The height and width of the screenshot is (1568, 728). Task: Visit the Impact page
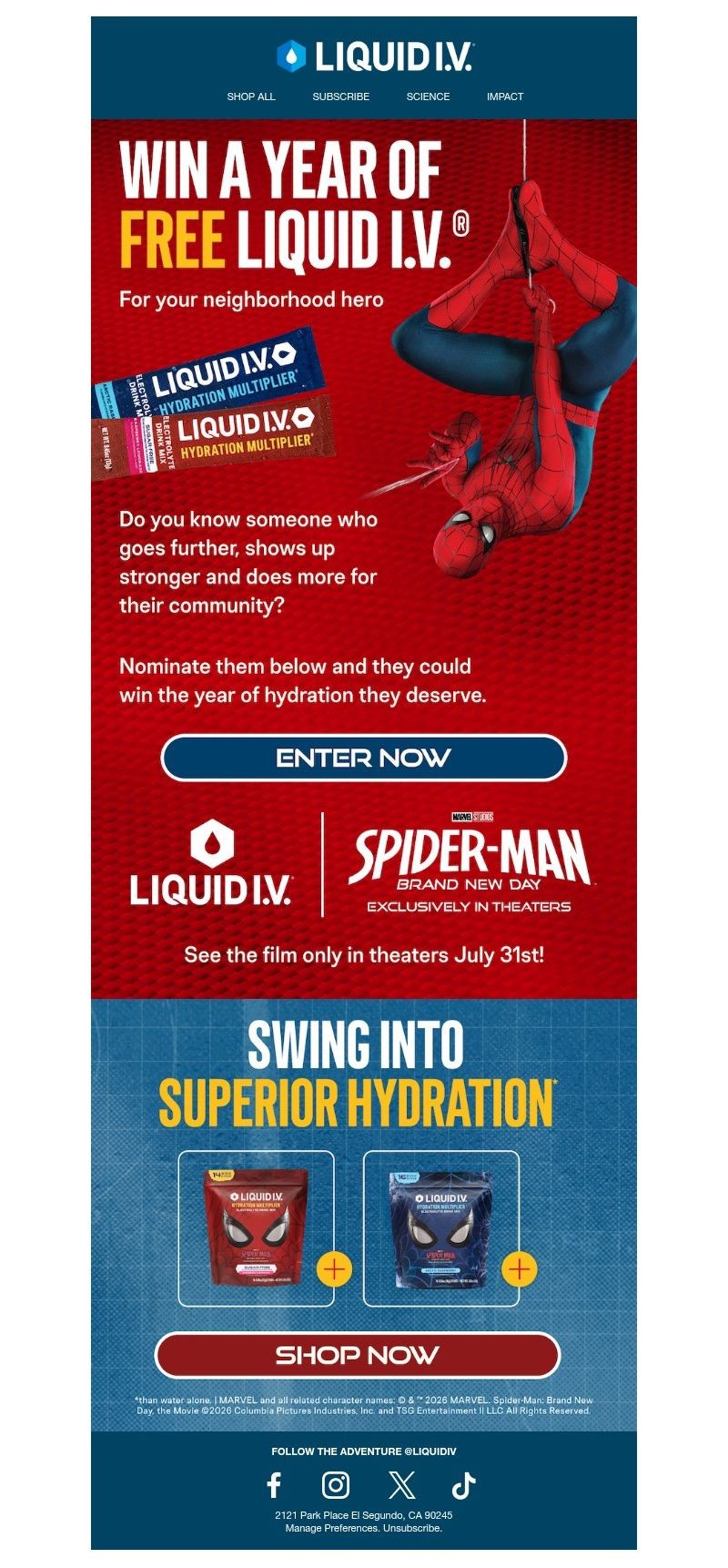505,97
